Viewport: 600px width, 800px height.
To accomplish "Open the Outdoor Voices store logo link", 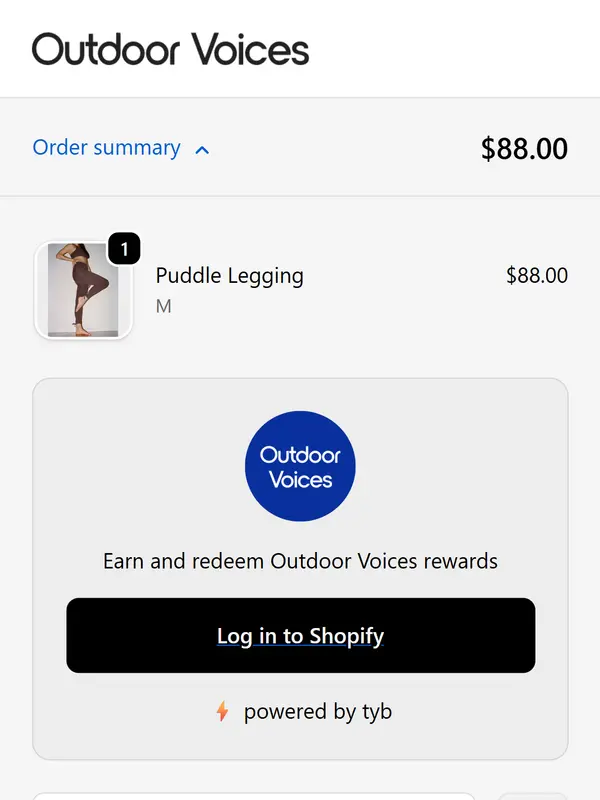I will [170, 48].
